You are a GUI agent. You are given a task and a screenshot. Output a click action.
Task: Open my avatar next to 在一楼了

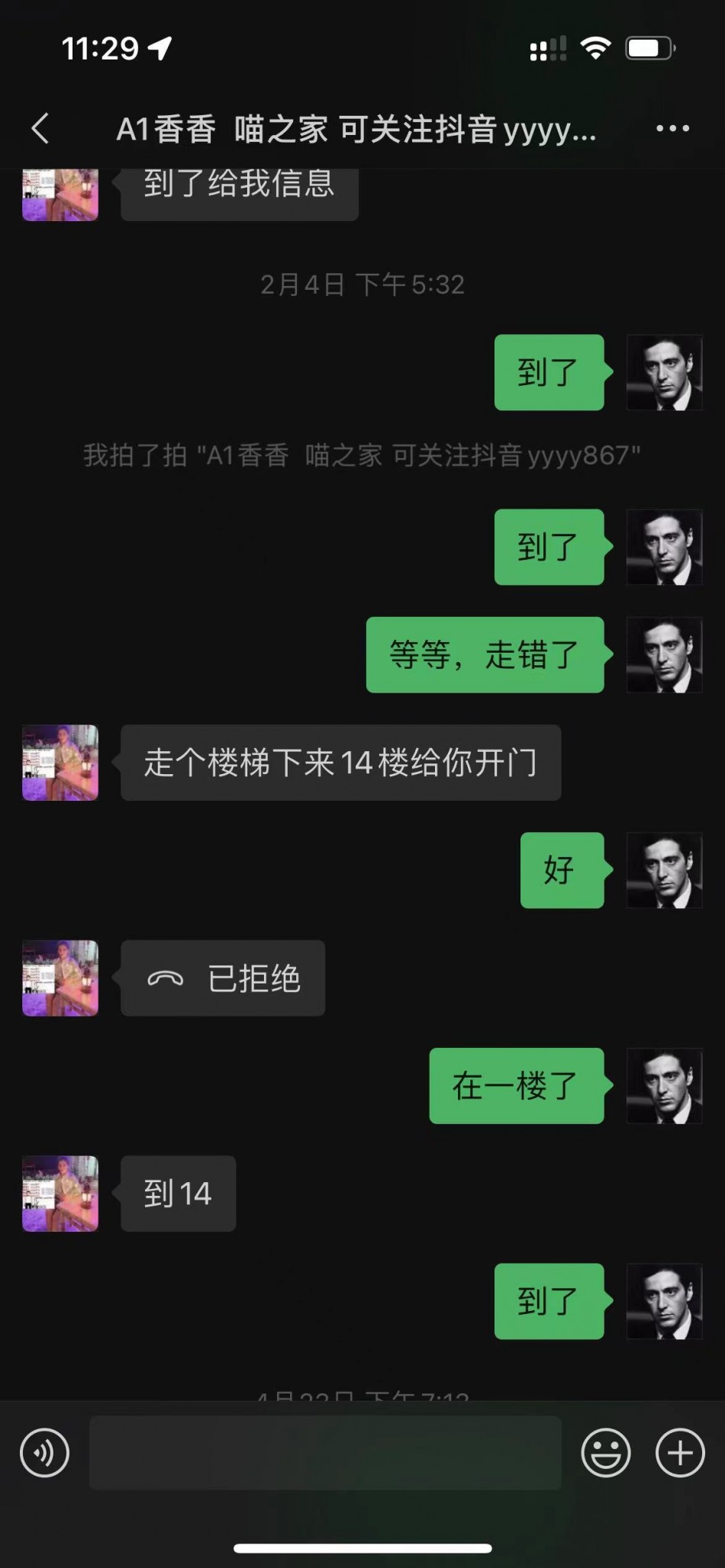click(664, 1085)
